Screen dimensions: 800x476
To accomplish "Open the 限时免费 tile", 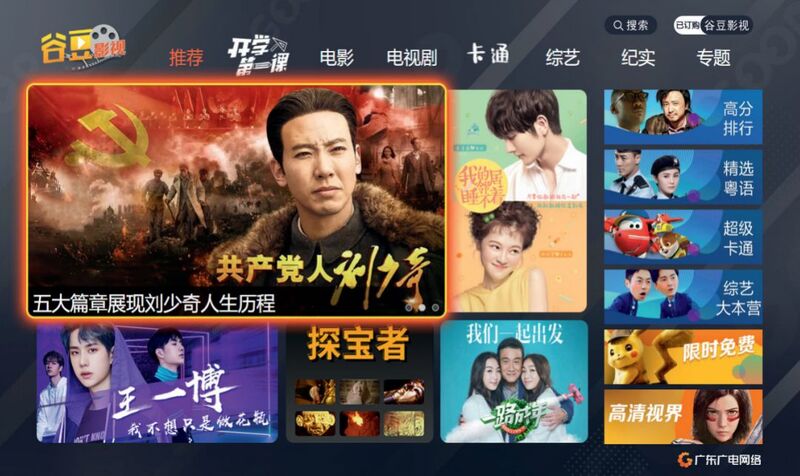I will click(x=683, y=351).
